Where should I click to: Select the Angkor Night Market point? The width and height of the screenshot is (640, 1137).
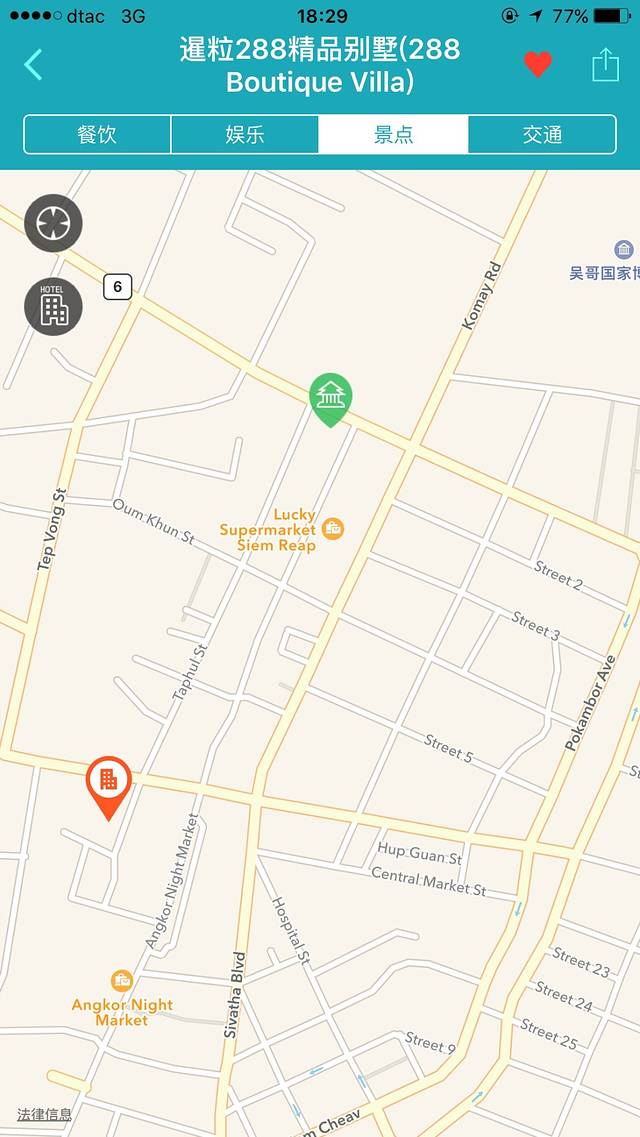[122, 981]
